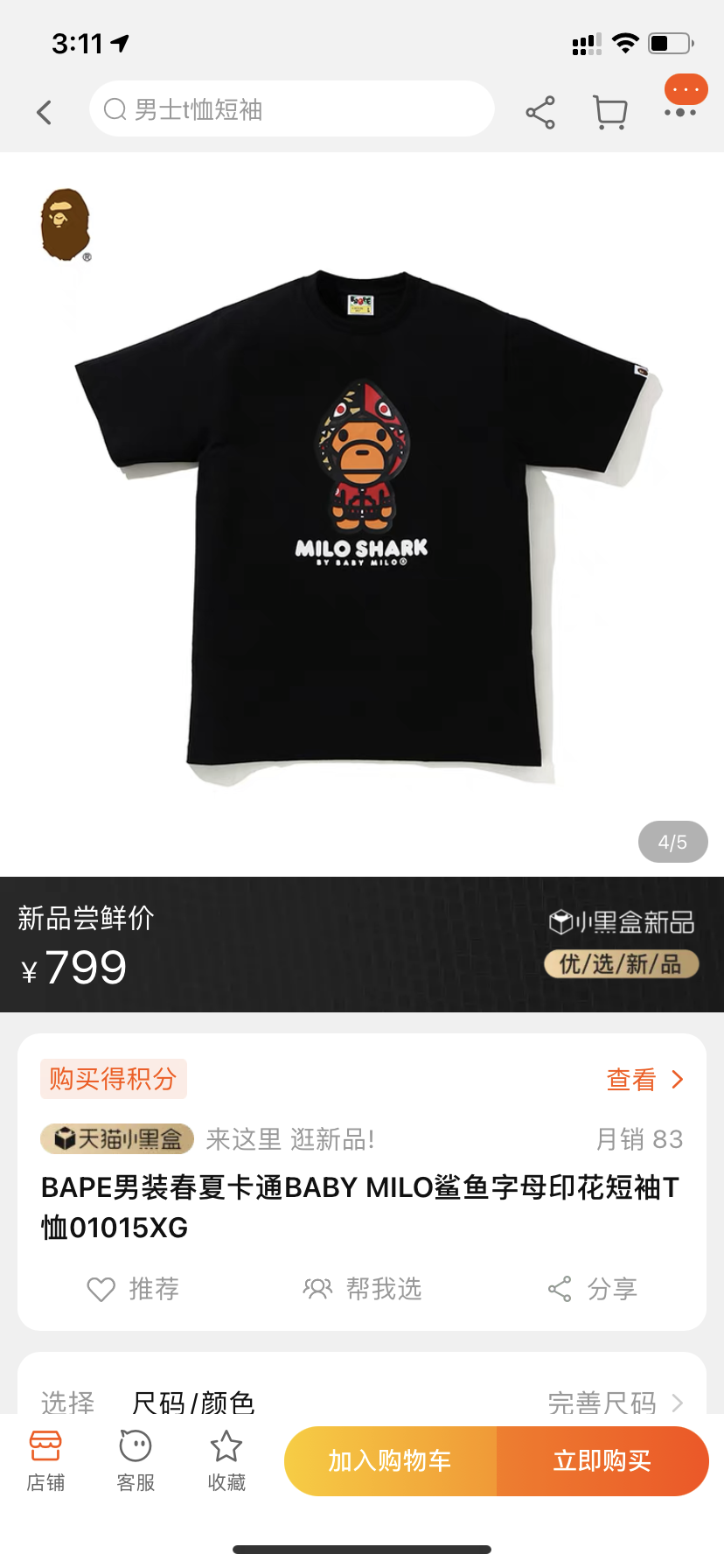Go back to previous page

coord(44,112)
